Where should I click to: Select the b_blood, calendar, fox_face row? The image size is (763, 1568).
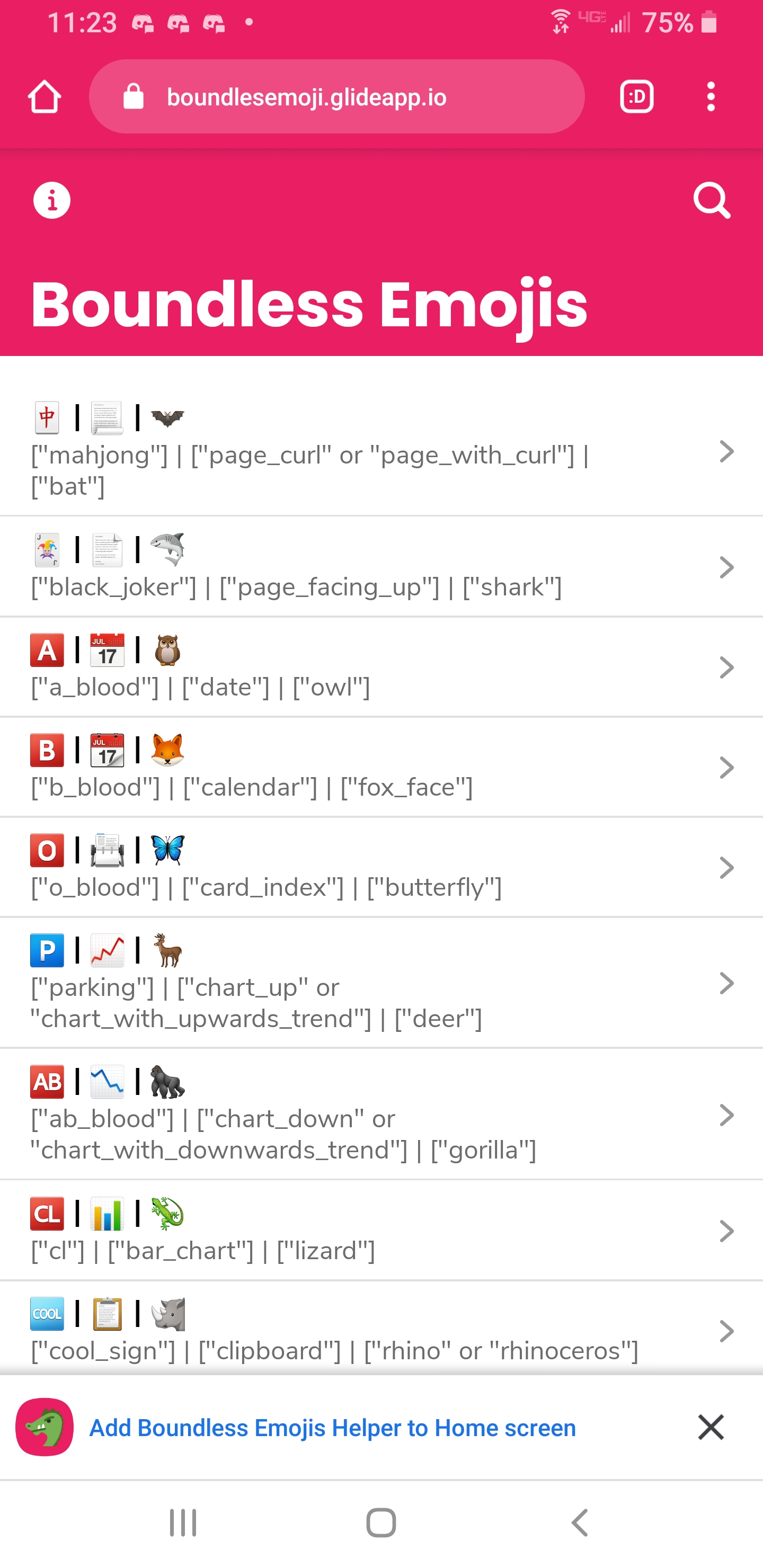click(x=381, y=768)
